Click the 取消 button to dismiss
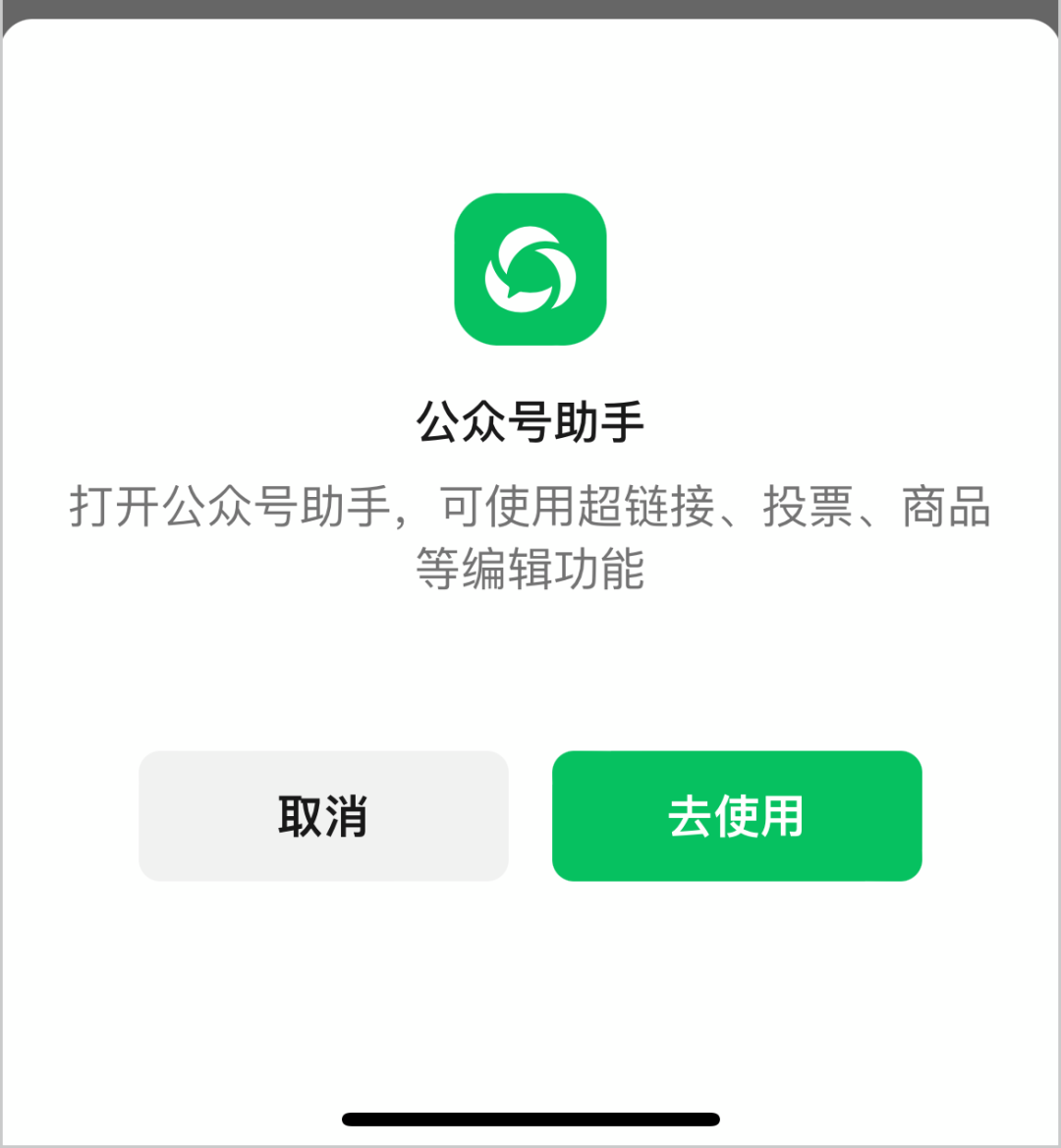Screen dimensions: 1061x1148 [323, 815]
